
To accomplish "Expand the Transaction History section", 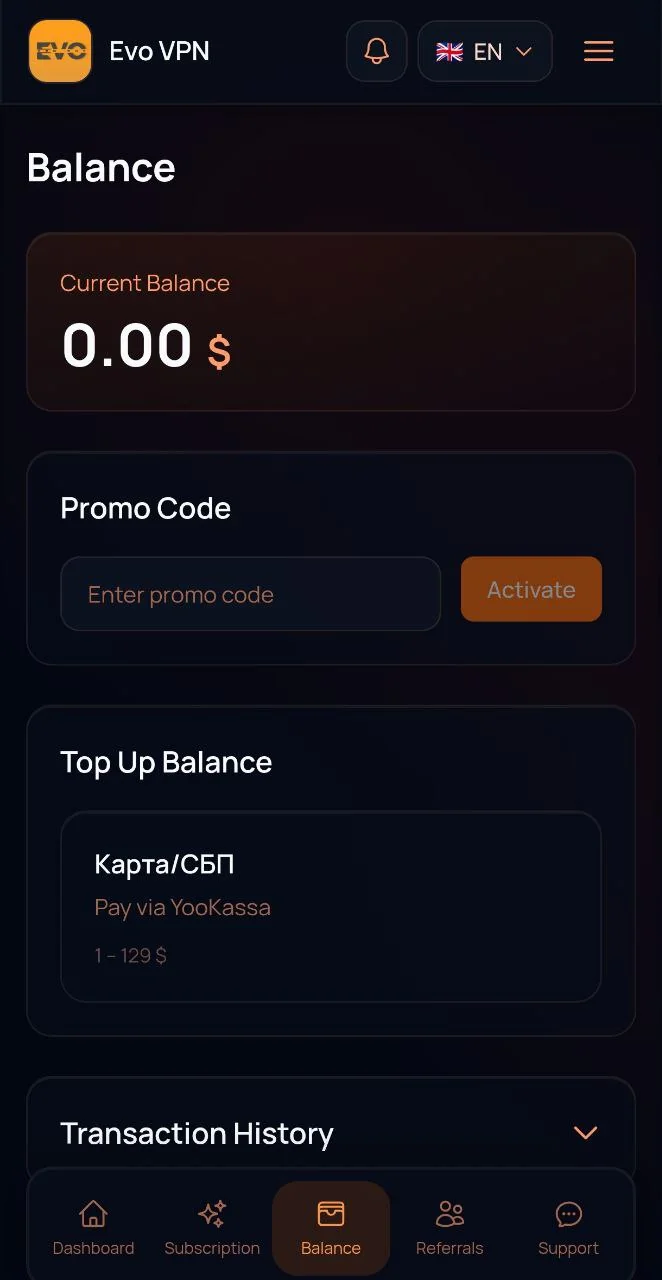I will point(331,1133).
